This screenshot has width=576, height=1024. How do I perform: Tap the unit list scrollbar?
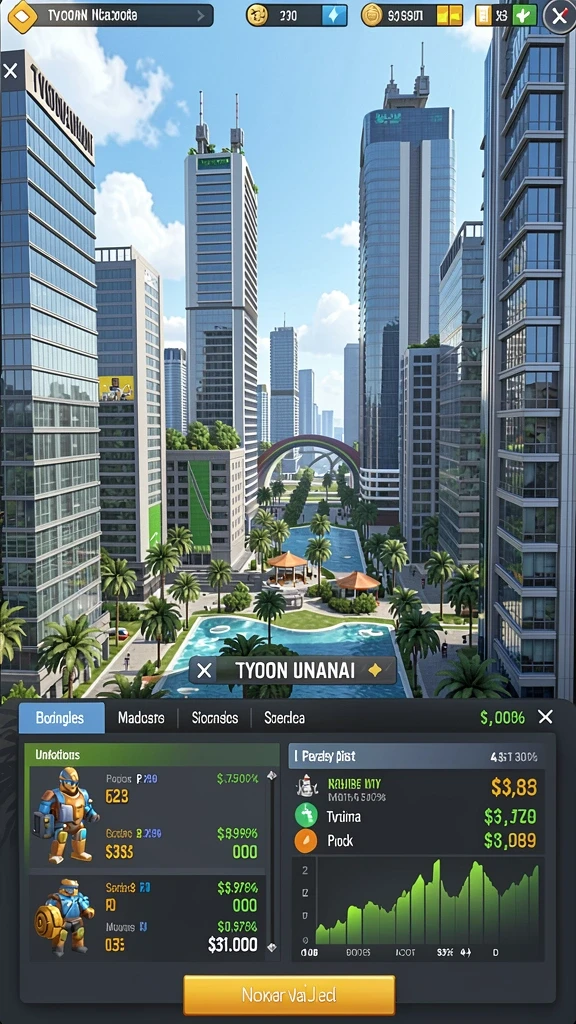[272, 861]
